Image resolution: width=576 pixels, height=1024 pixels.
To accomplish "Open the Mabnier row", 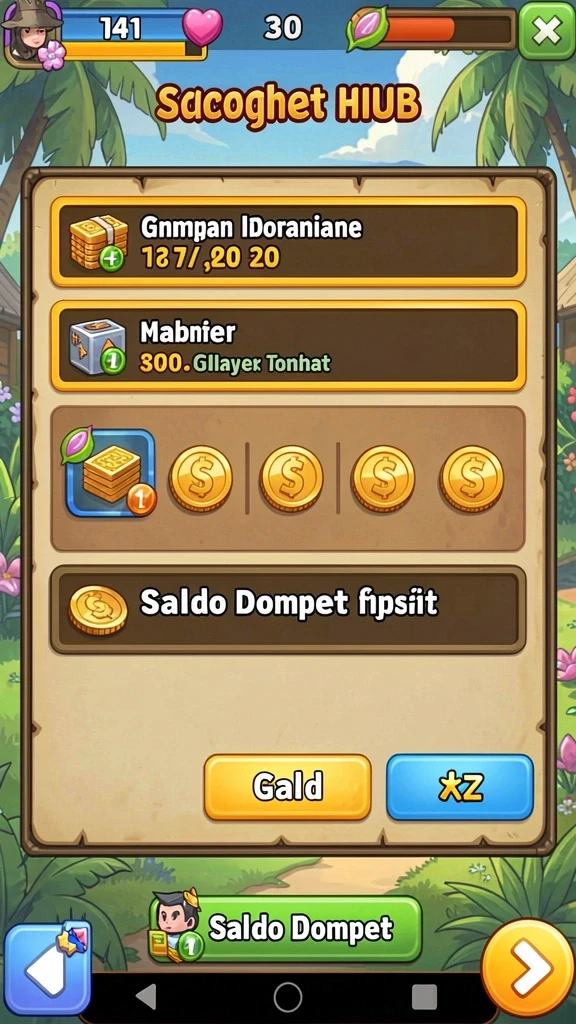I will pyautogui.click(x=288, y=346).
